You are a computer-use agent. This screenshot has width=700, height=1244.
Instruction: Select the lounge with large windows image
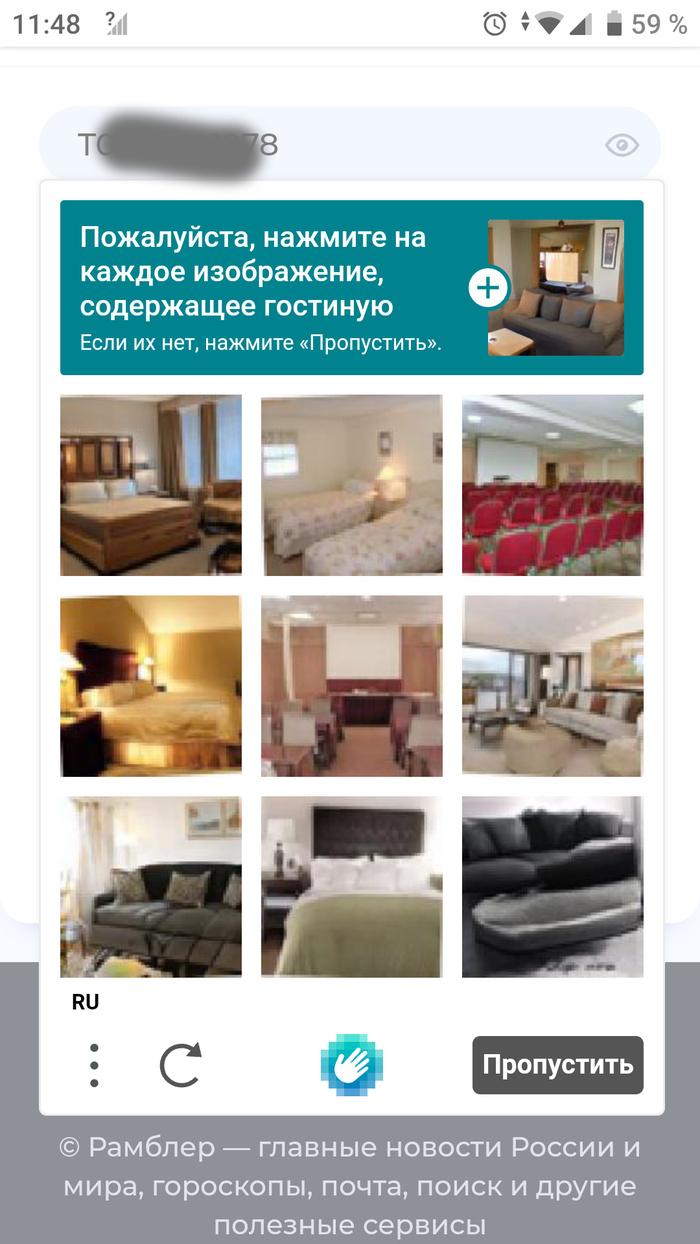pos(552,686)
